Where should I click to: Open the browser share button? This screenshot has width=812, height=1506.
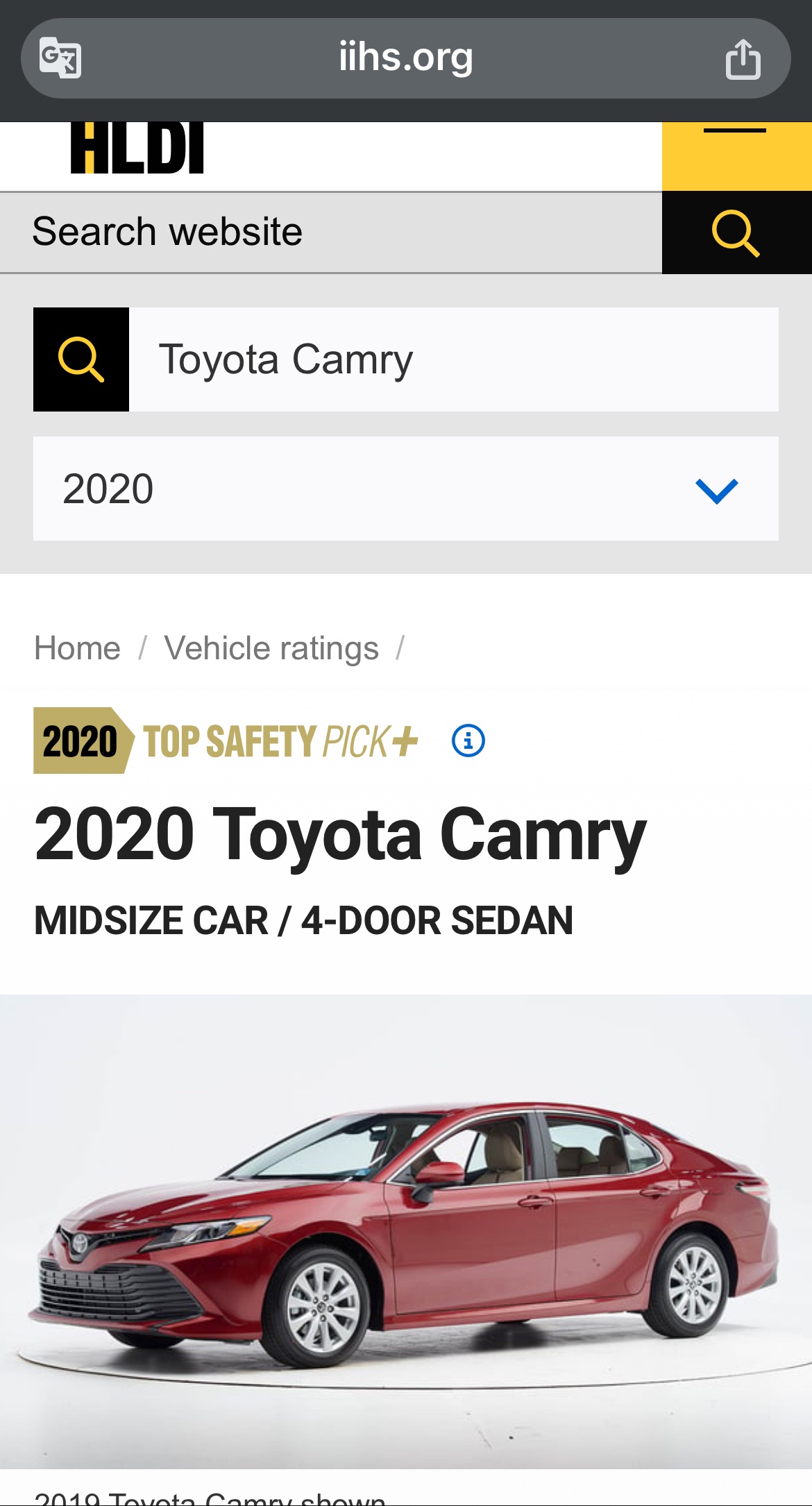pos(743,59)
